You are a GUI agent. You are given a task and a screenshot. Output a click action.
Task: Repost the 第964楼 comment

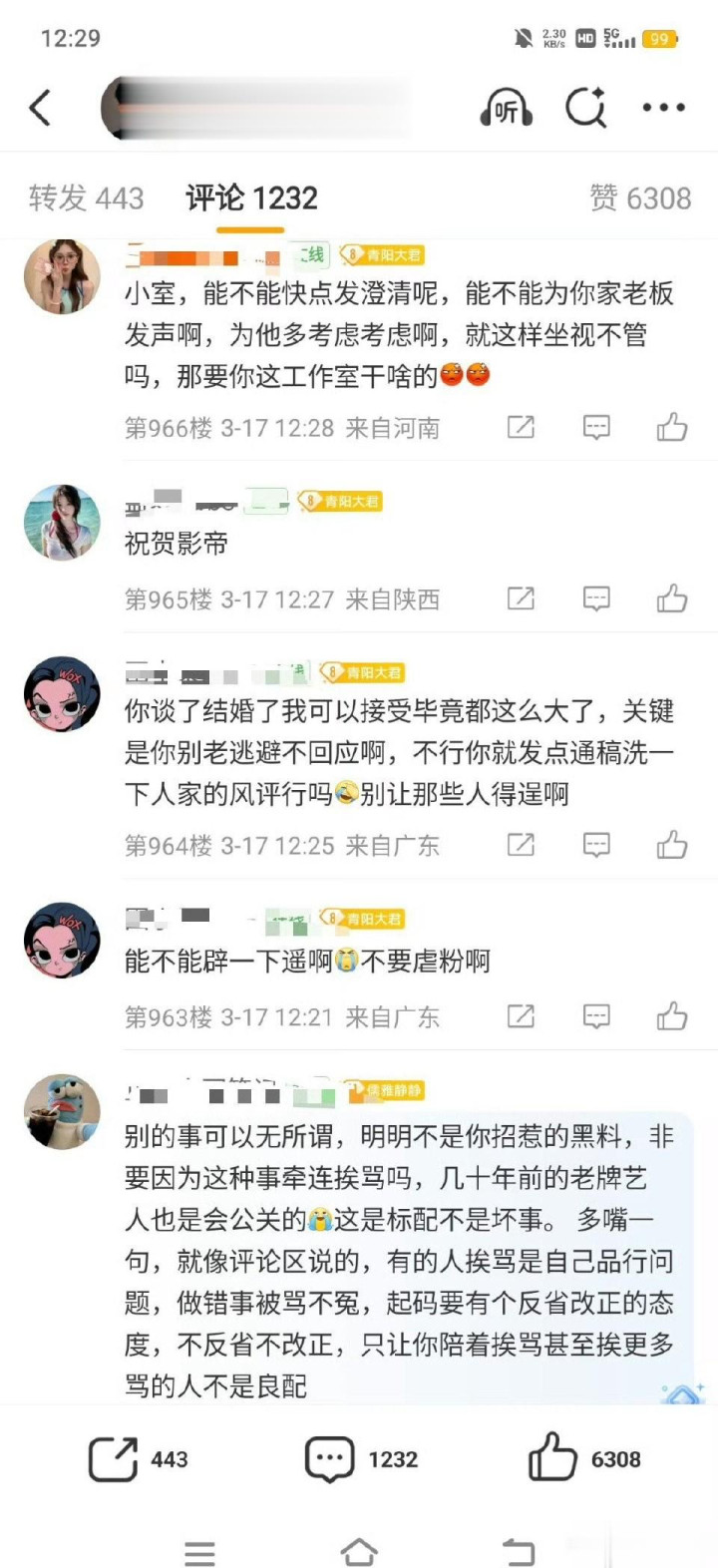pos(521,846)
